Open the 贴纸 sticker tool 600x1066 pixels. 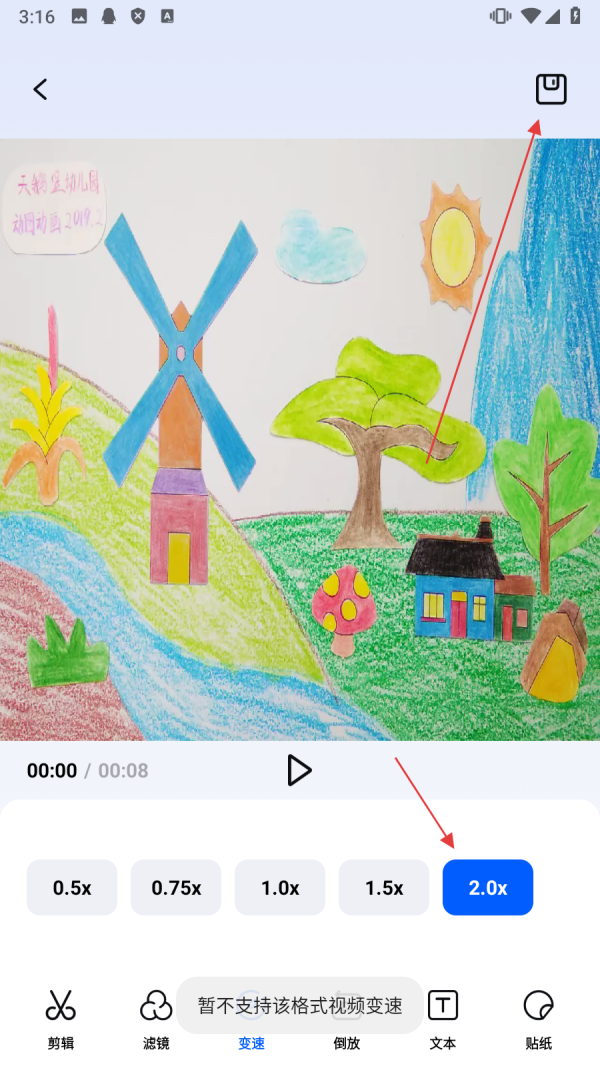pyautogui.click(x=538, y=1018)
